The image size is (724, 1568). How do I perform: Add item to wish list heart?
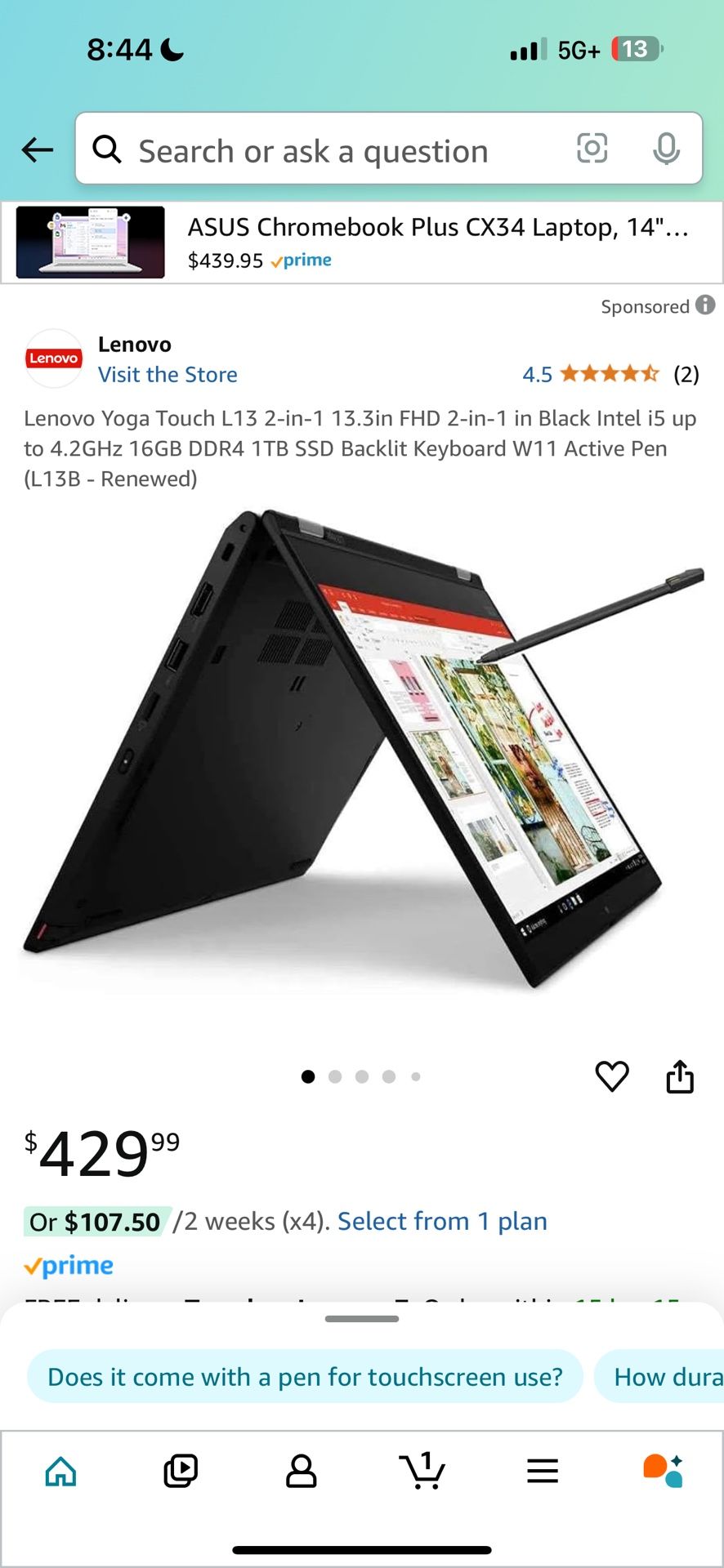(612, 1076)
